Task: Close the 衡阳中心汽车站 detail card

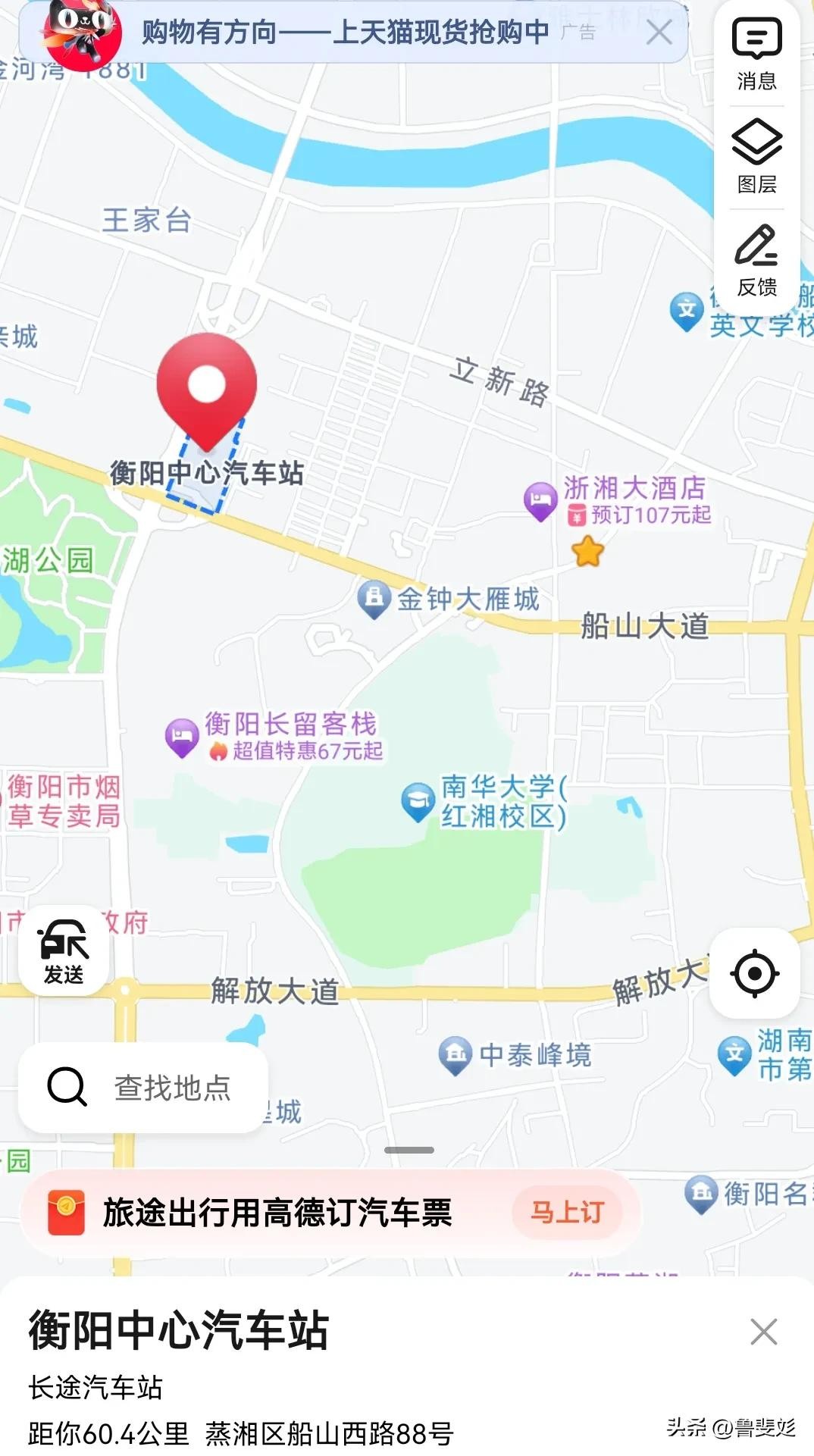Action: point(763,1332)
